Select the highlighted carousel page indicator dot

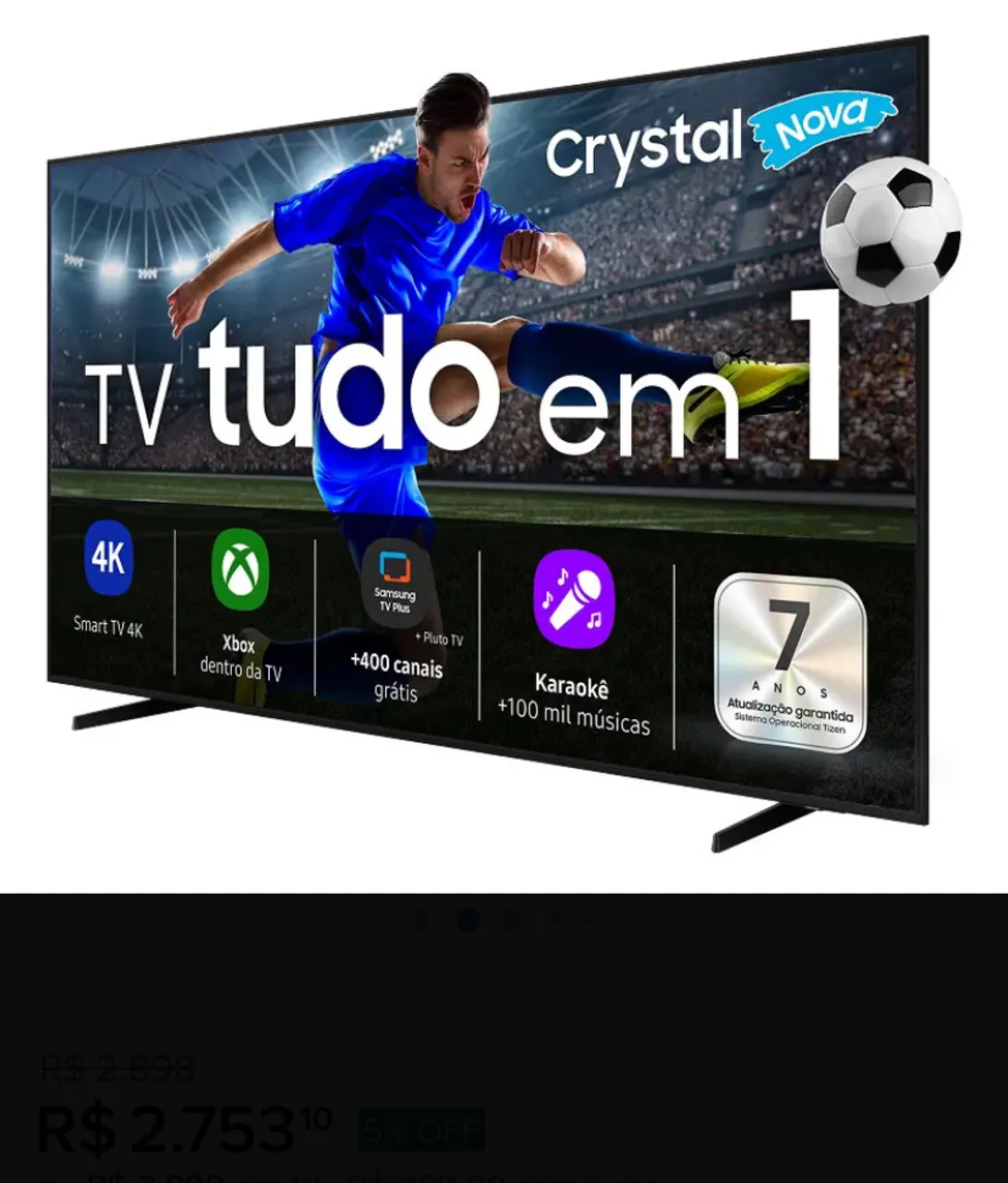coord(468,920)
